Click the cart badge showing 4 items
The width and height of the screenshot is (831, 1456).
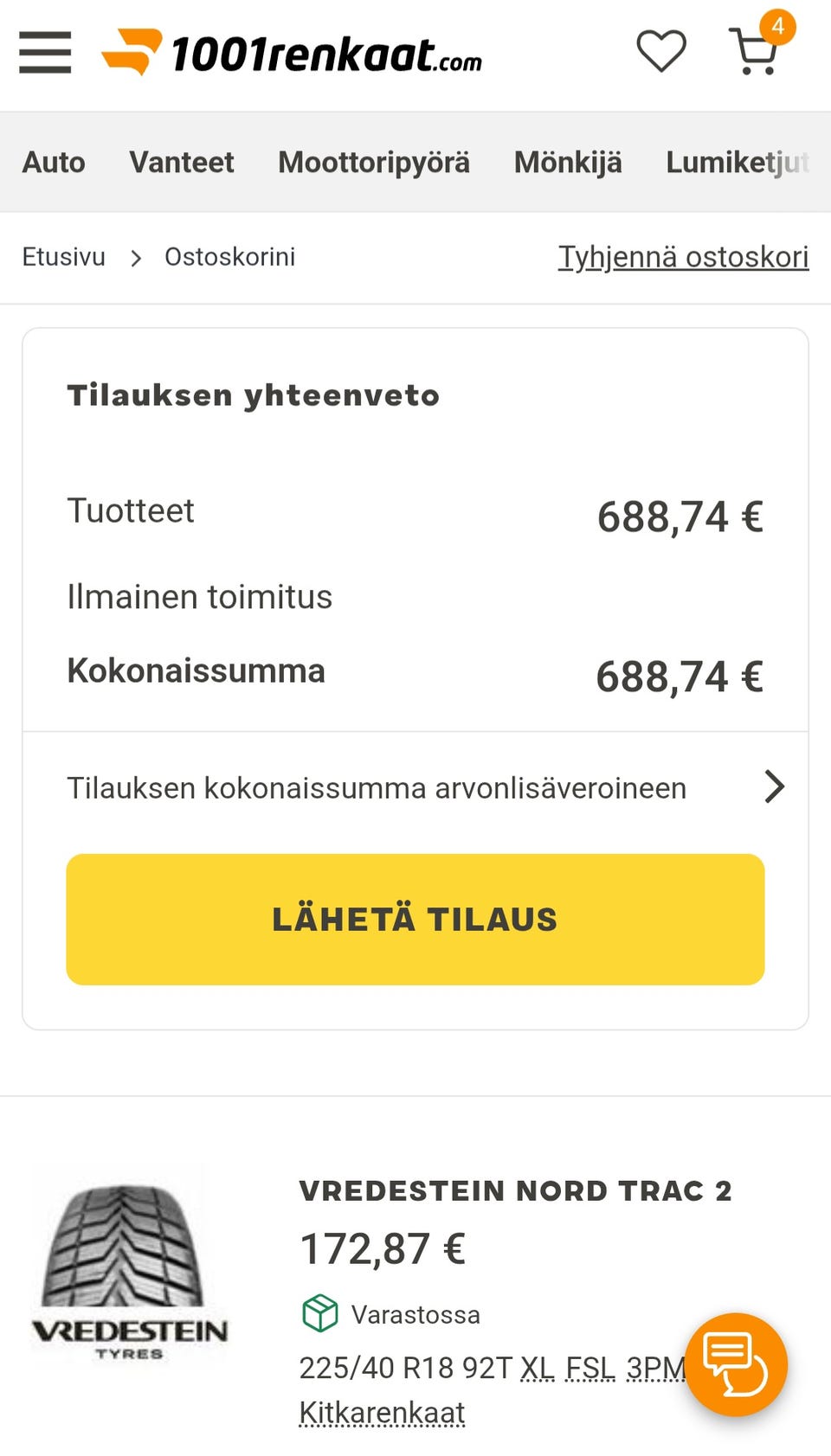pyautogui.click(x=777, y=28)
